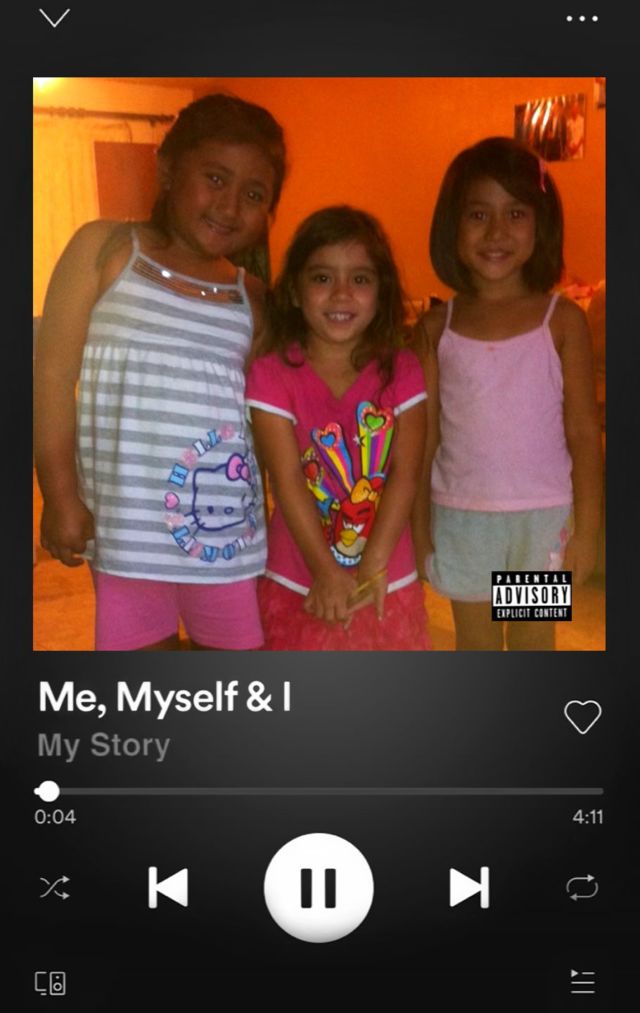This screenshot has height=1013, width=640.
Task: Enable shuffle mode
Action: click(x=54, y=887)
